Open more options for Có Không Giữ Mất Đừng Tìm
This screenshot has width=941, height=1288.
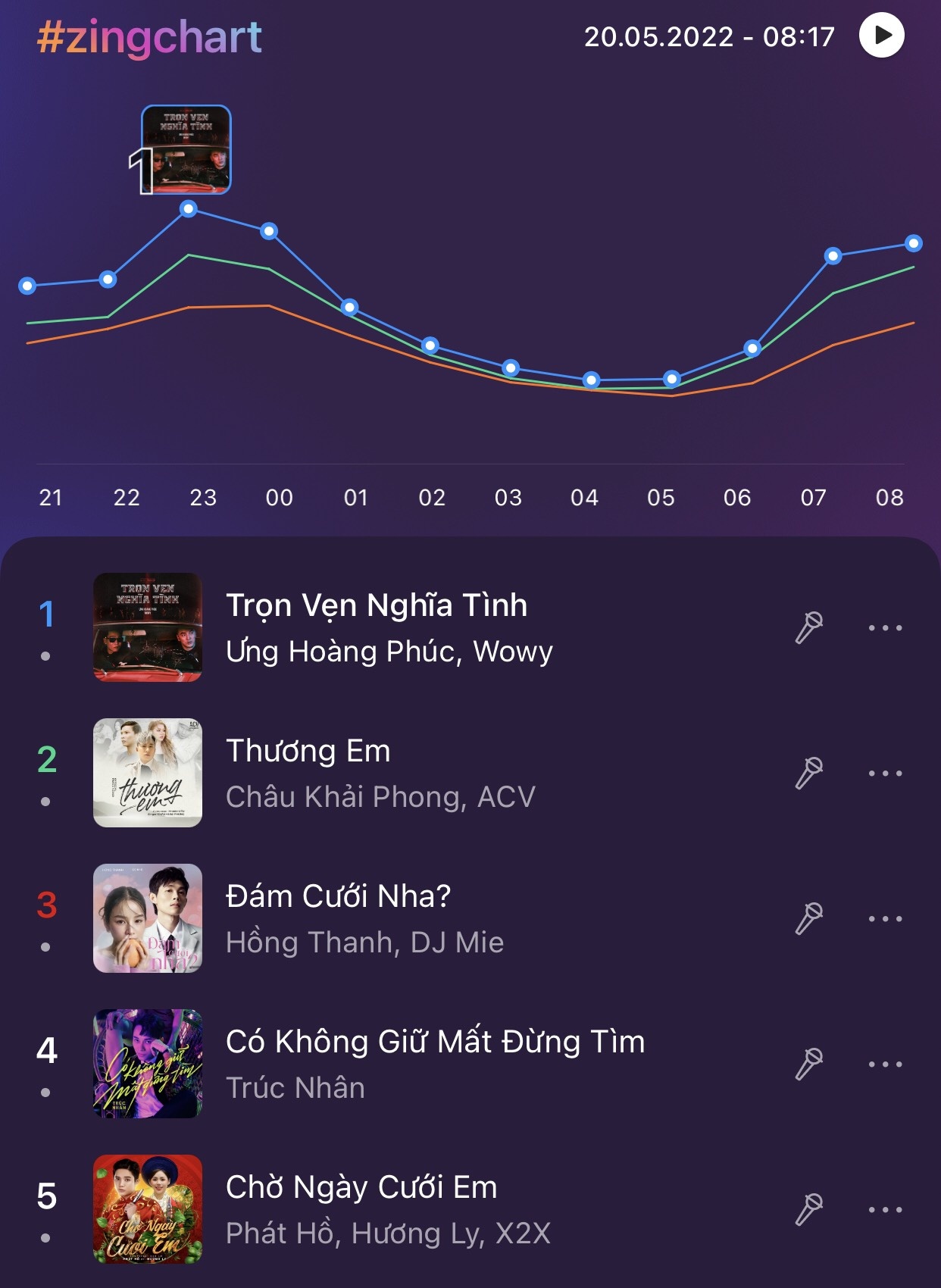point(885,1064)
